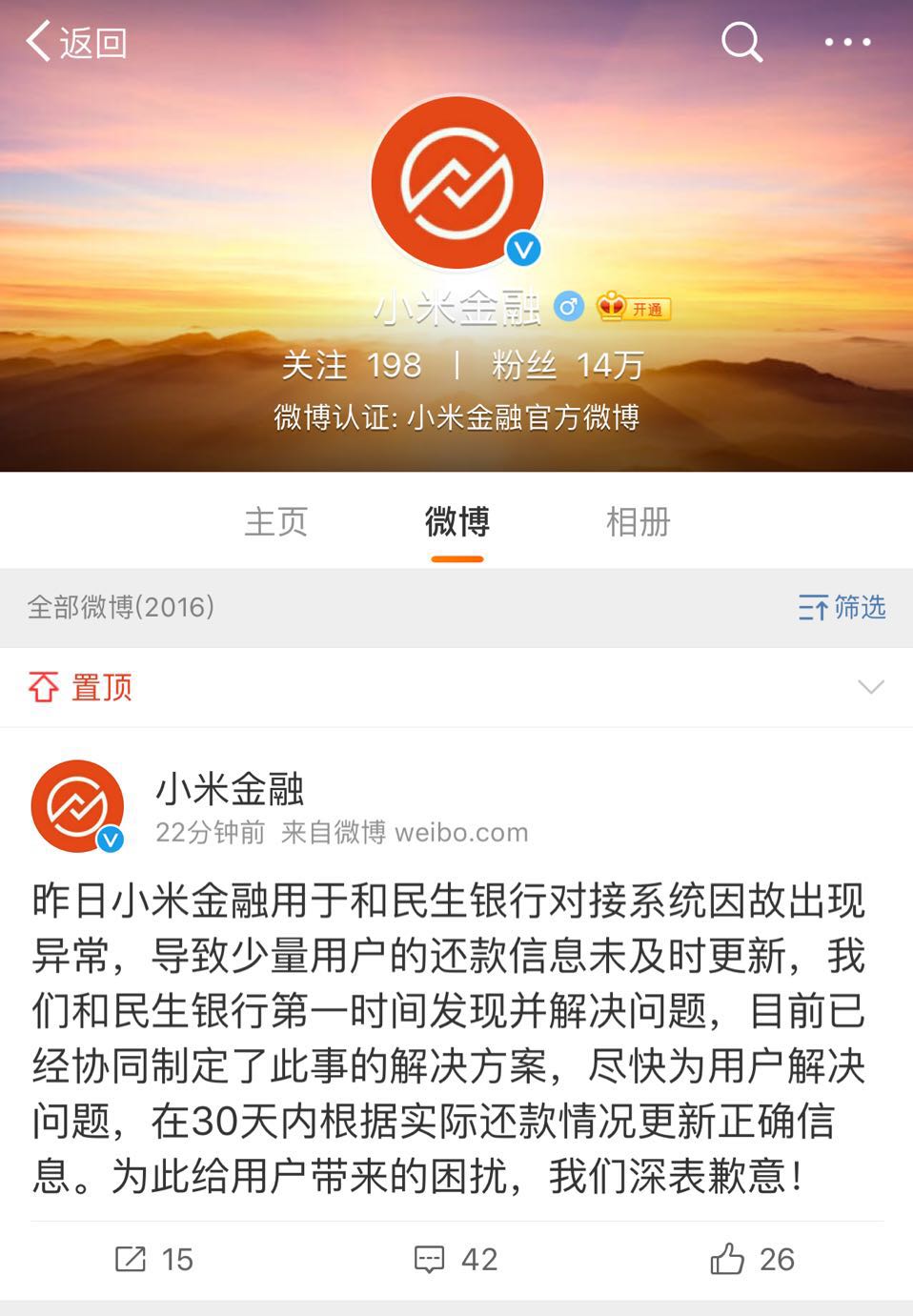This screenshot has height=1316, width=913.
Task: Tap the 开通 membership badge
Action: click(635, 307)
